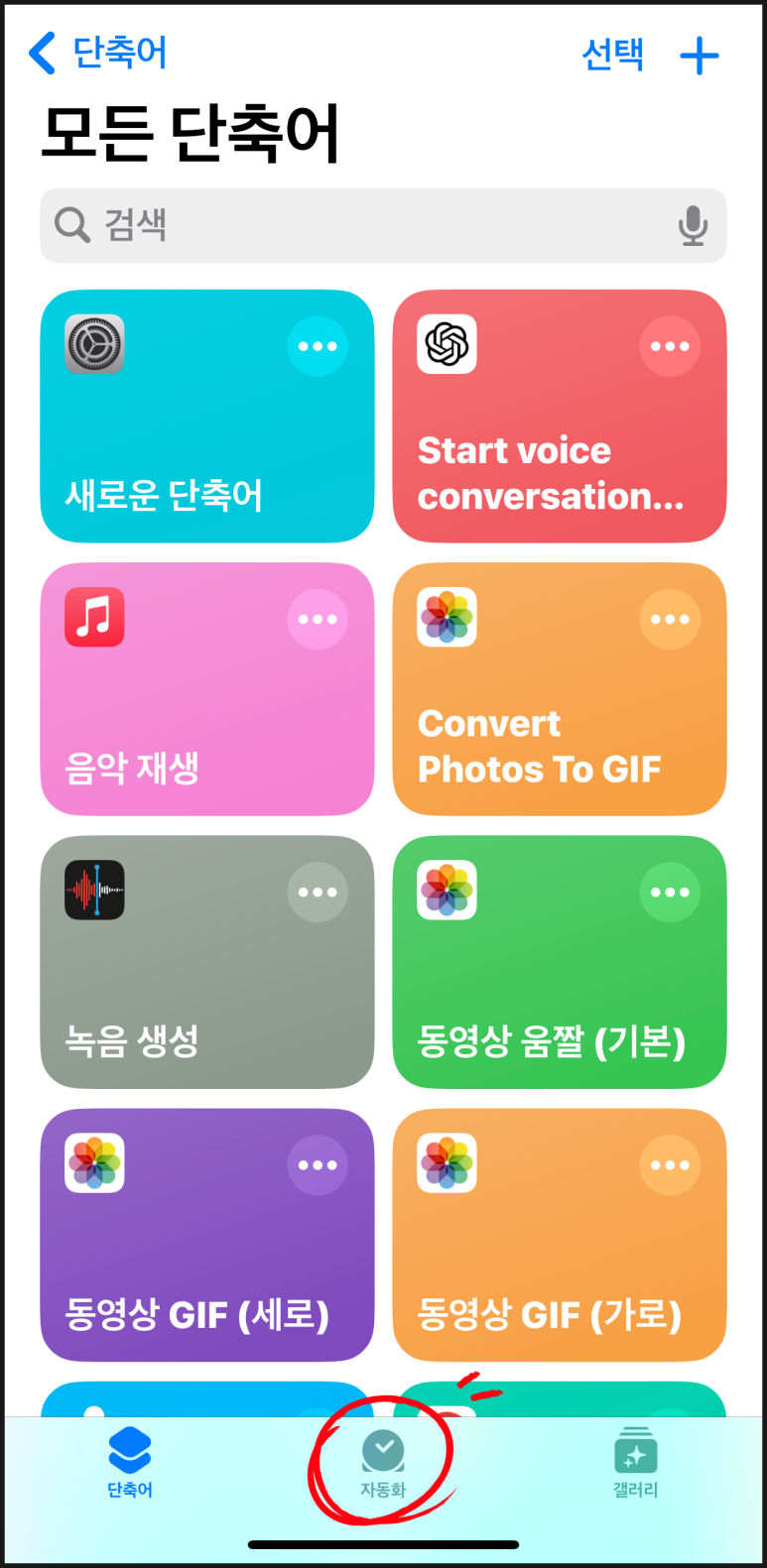This screenshot has width=767, height=1568.
Task: Activate the microphone in the search bar
Action: pos(693,226)
